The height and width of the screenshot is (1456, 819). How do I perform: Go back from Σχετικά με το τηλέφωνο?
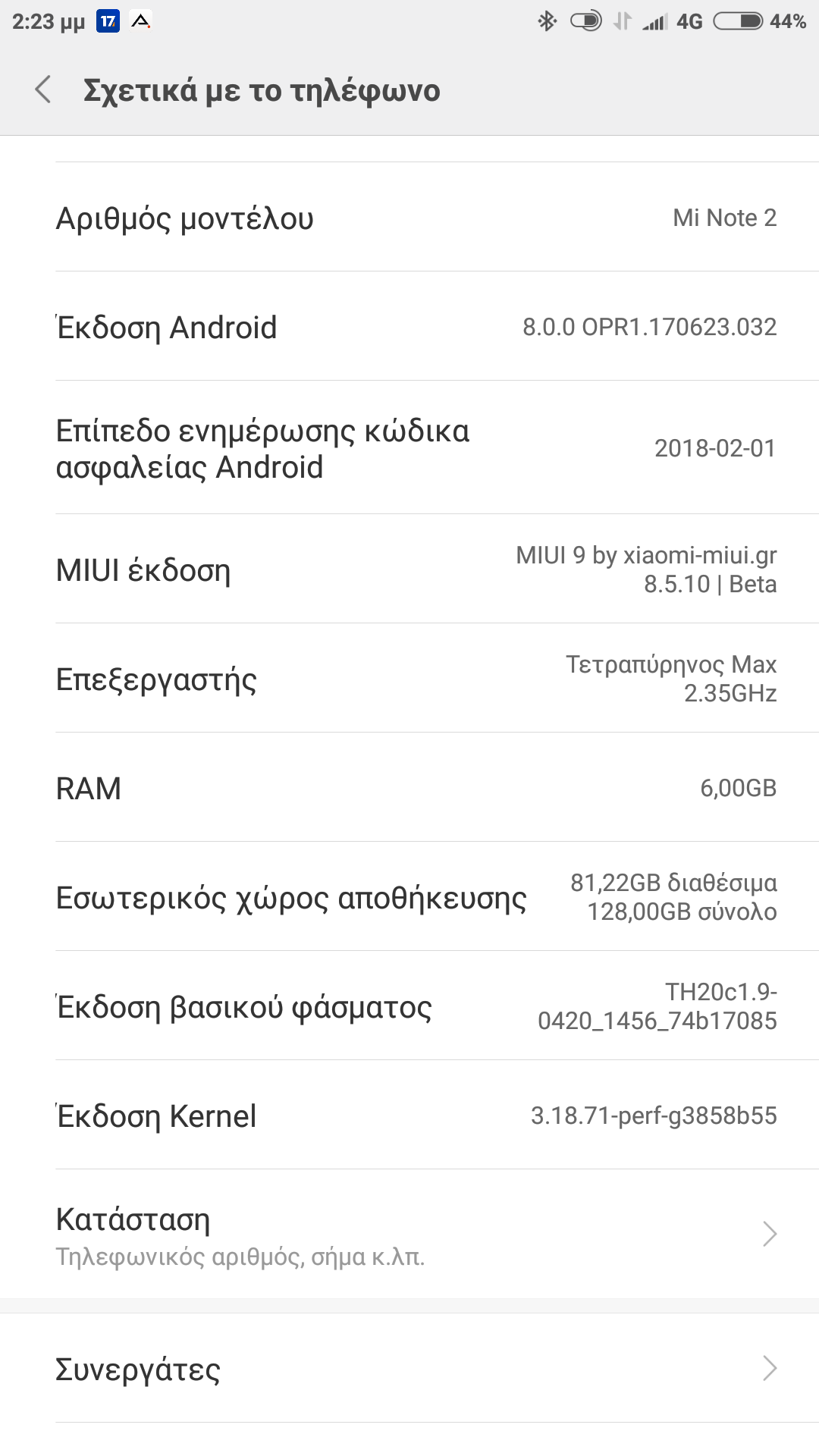[x=44, y=89]
